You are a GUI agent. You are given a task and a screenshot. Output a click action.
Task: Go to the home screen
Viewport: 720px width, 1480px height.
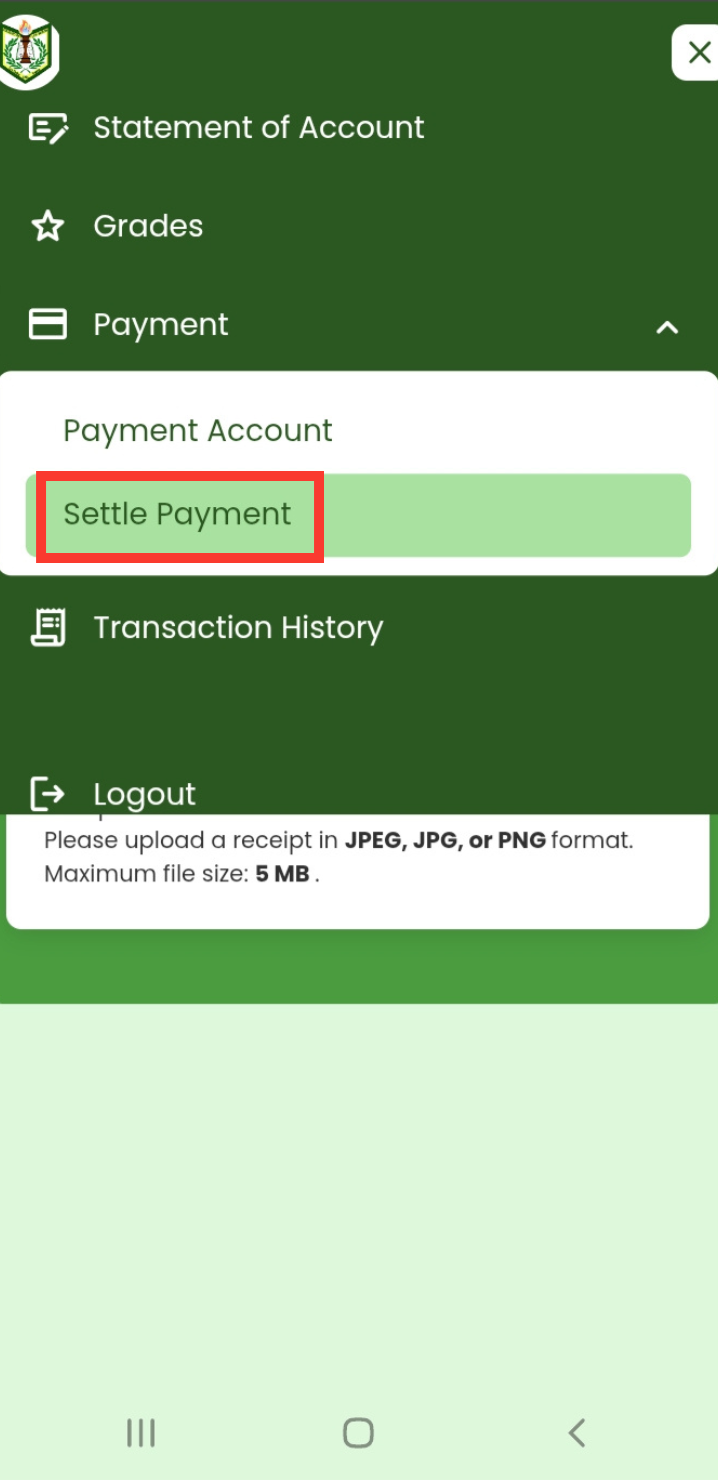[358, 1433]
